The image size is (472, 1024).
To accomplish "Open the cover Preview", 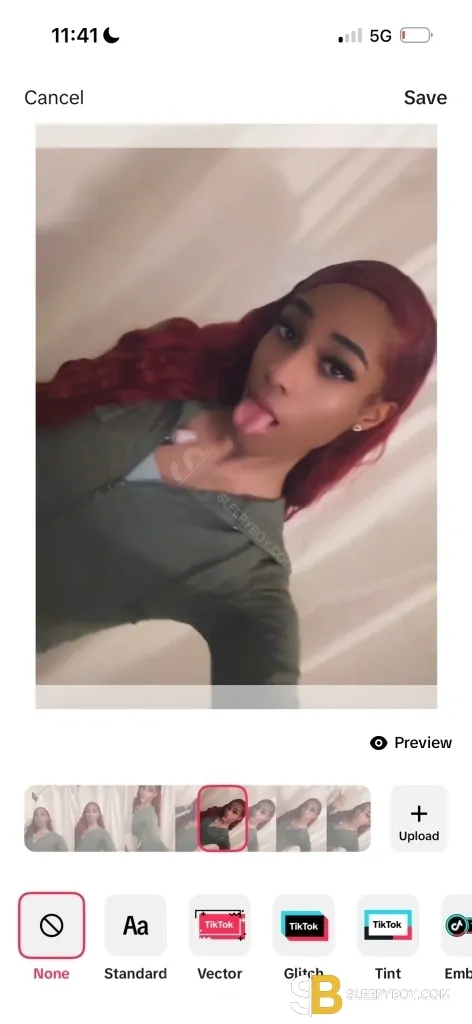I will (411, 743).
